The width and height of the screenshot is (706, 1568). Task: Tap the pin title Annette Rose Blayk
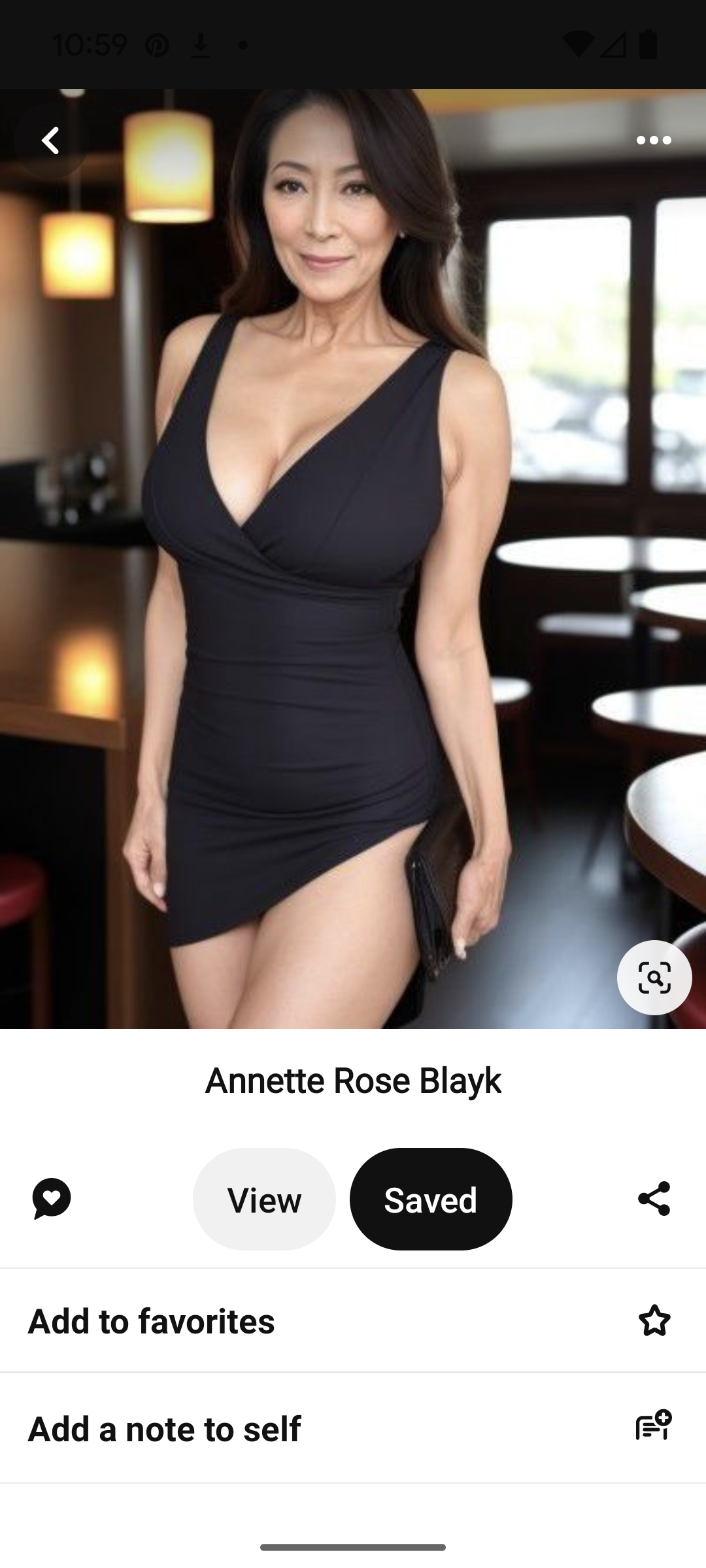[353, 1078]
